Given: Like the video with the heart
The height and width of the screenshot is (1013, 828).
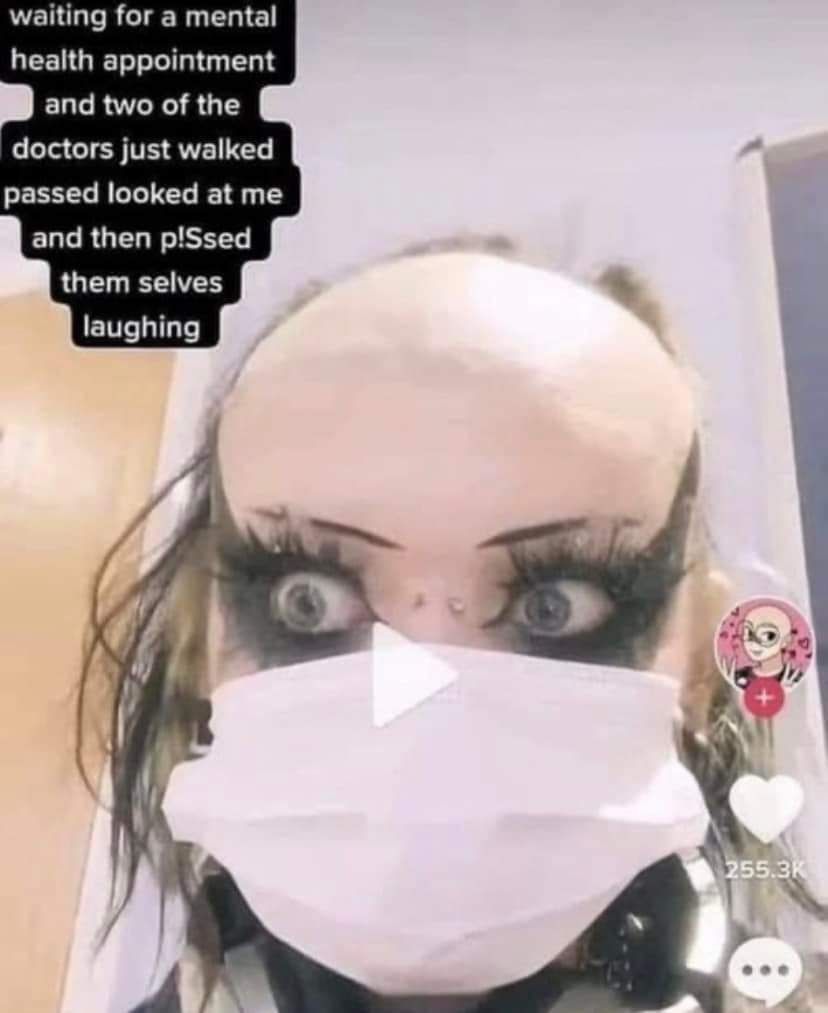Looking at the screenshot, I should [x=766, y=806].
